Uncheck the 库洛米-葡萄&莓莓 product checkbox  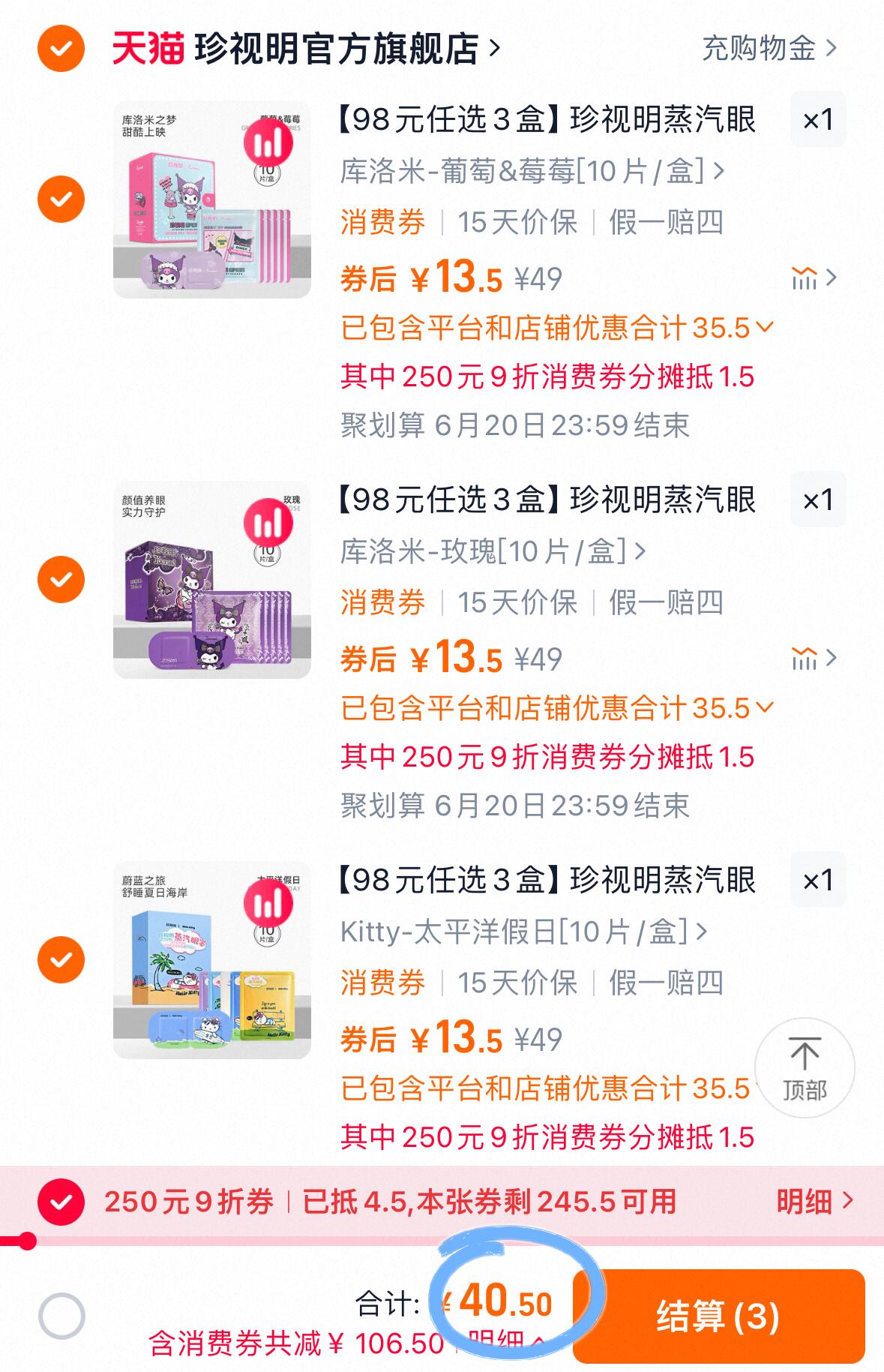[x=59, y=199]
